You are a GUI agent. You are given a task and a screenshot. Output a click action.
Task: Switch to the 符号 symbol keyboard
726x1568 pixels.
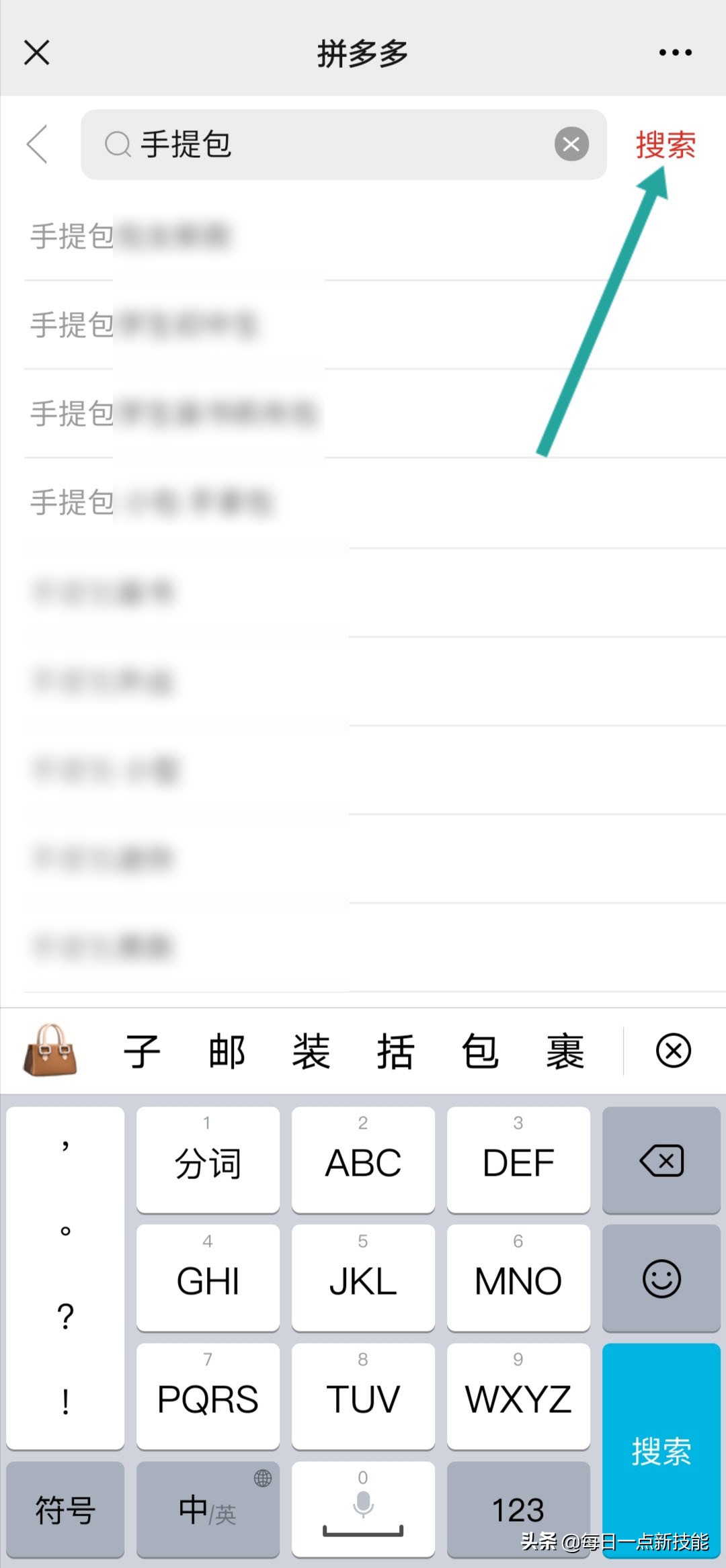pyautogui.click(x=65, y=1510)
